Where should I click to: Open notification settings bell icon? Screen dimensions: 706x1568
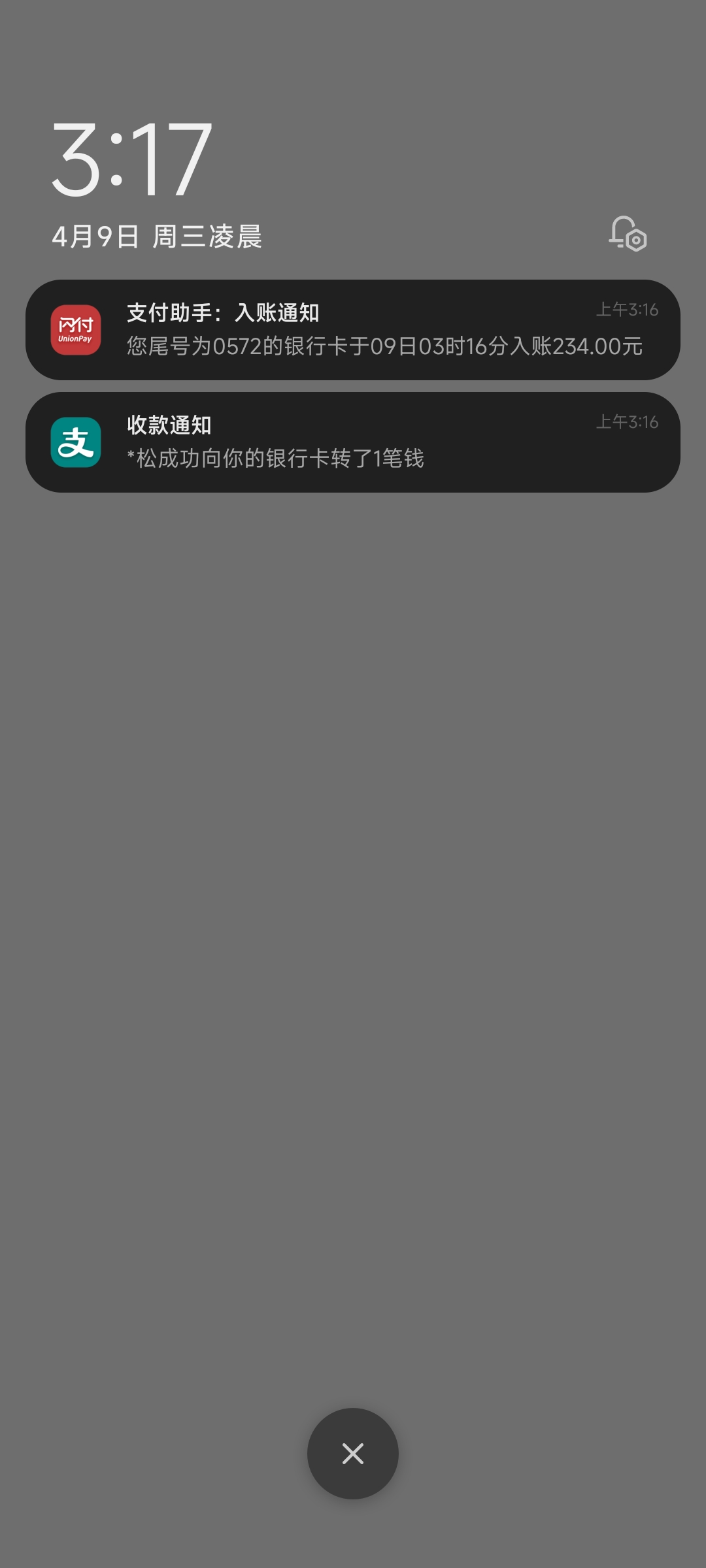click(x=628, y=234)
